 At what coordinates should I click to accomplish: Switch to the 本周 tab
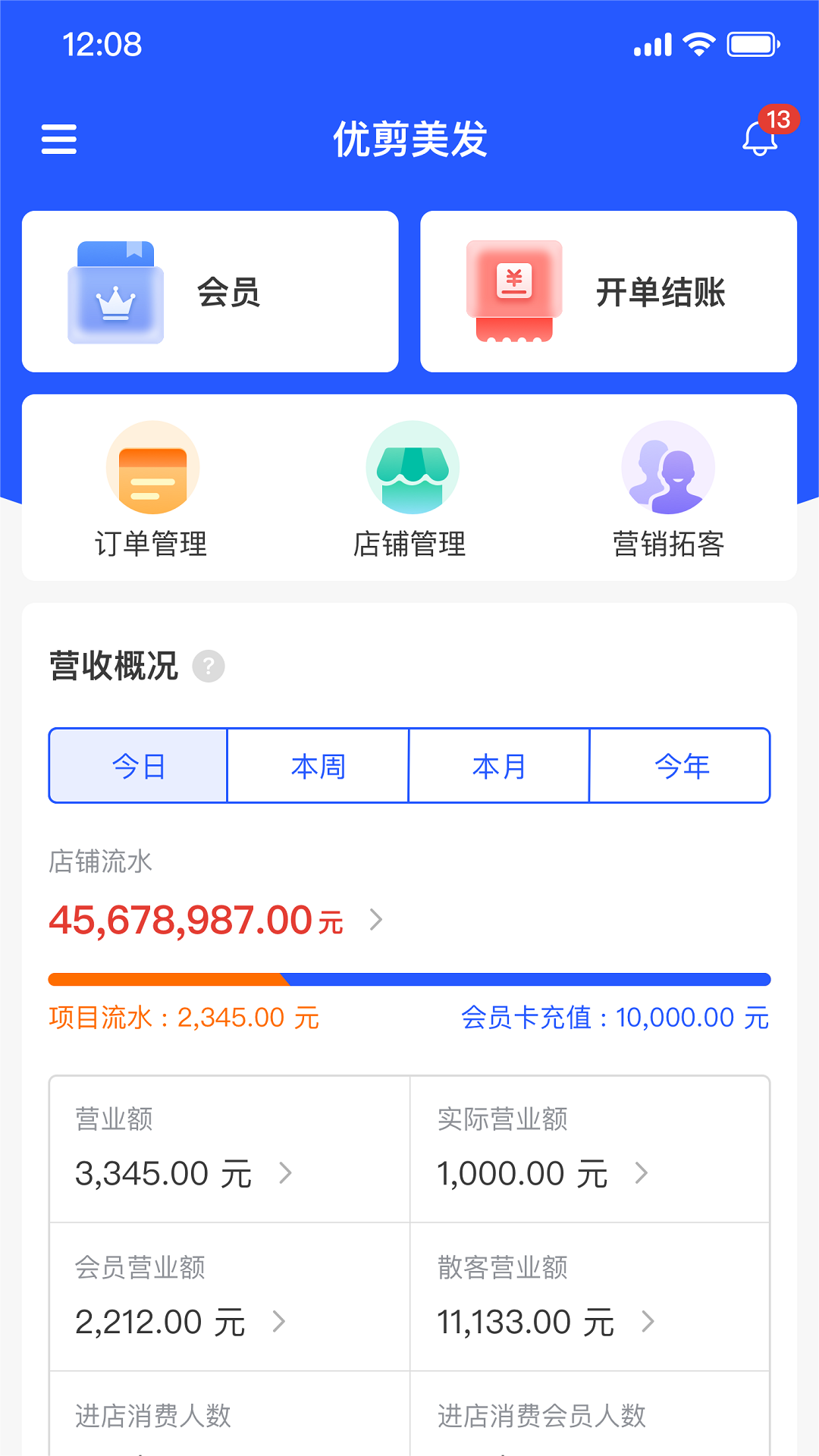318,766
